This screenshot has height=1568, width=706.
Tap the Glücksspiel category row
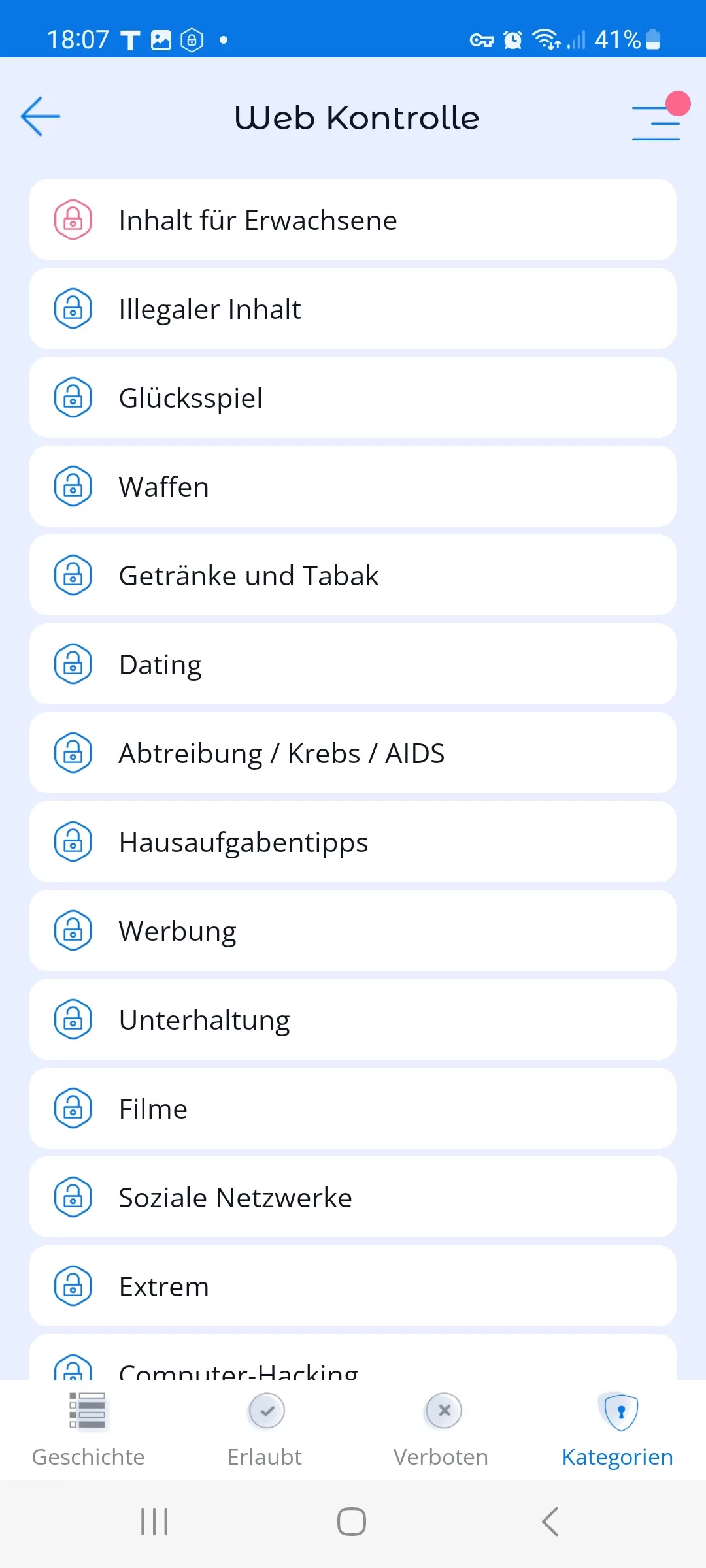pos(353,398)
